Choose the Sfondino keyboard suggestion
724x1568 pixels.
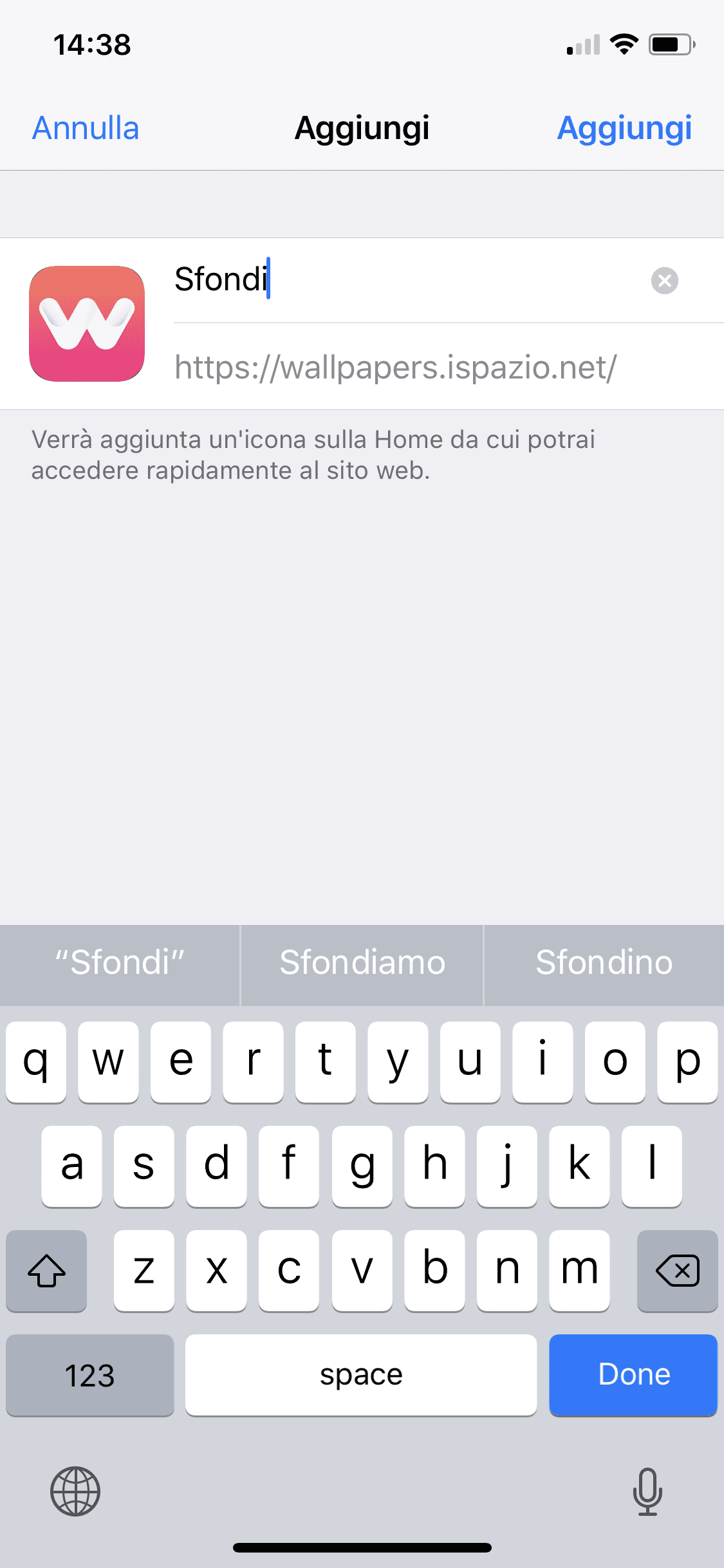tap(604, 963)
